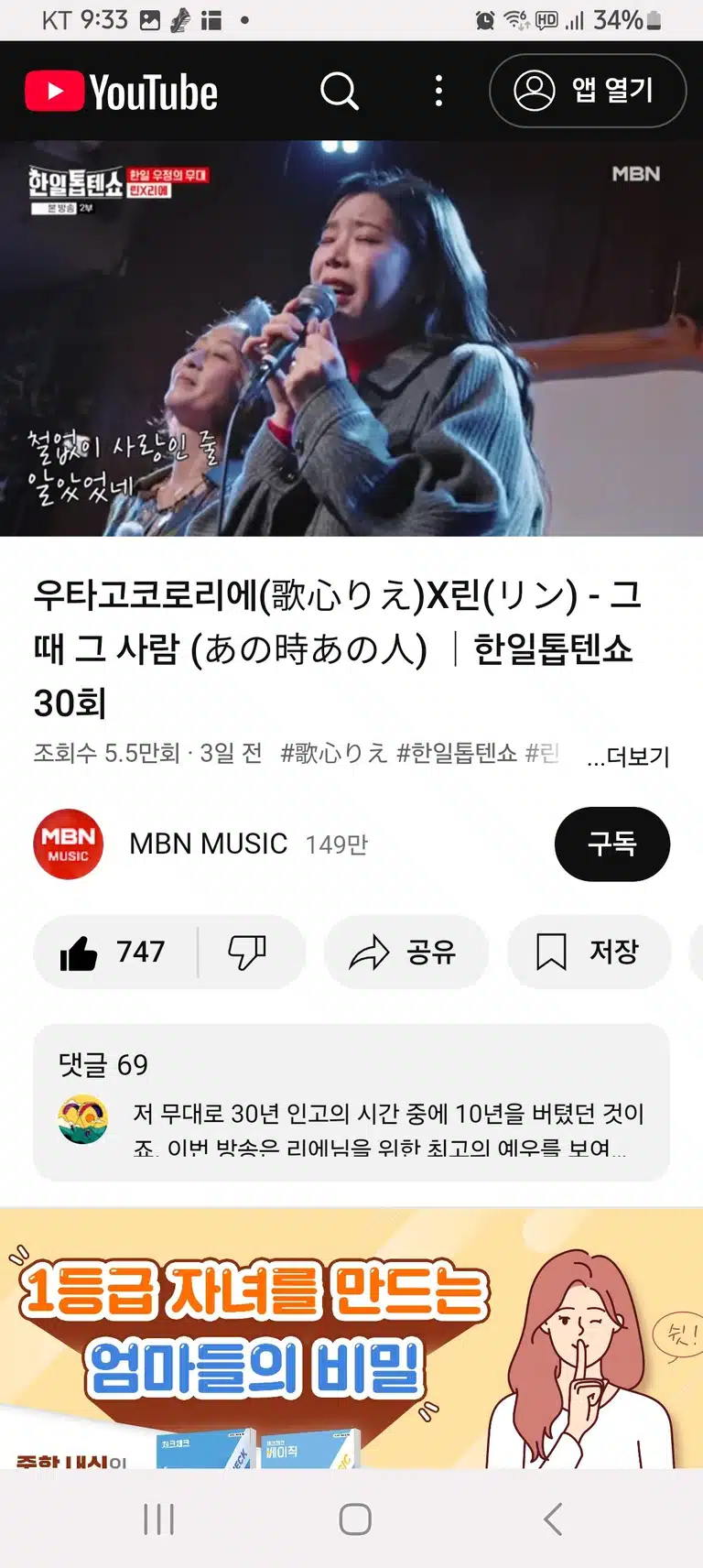This screenshot has height=1568, width=703.
Task: Save the video with 저장
Action: coord(589,952)
